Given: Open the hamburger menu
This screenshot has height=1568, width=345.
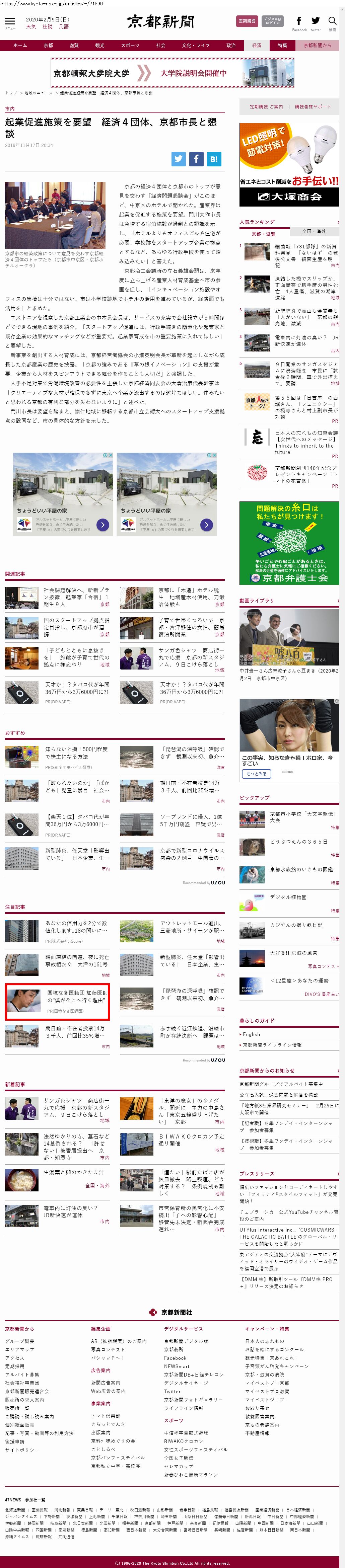Looking at the screenshot, I should coord(10,21).
